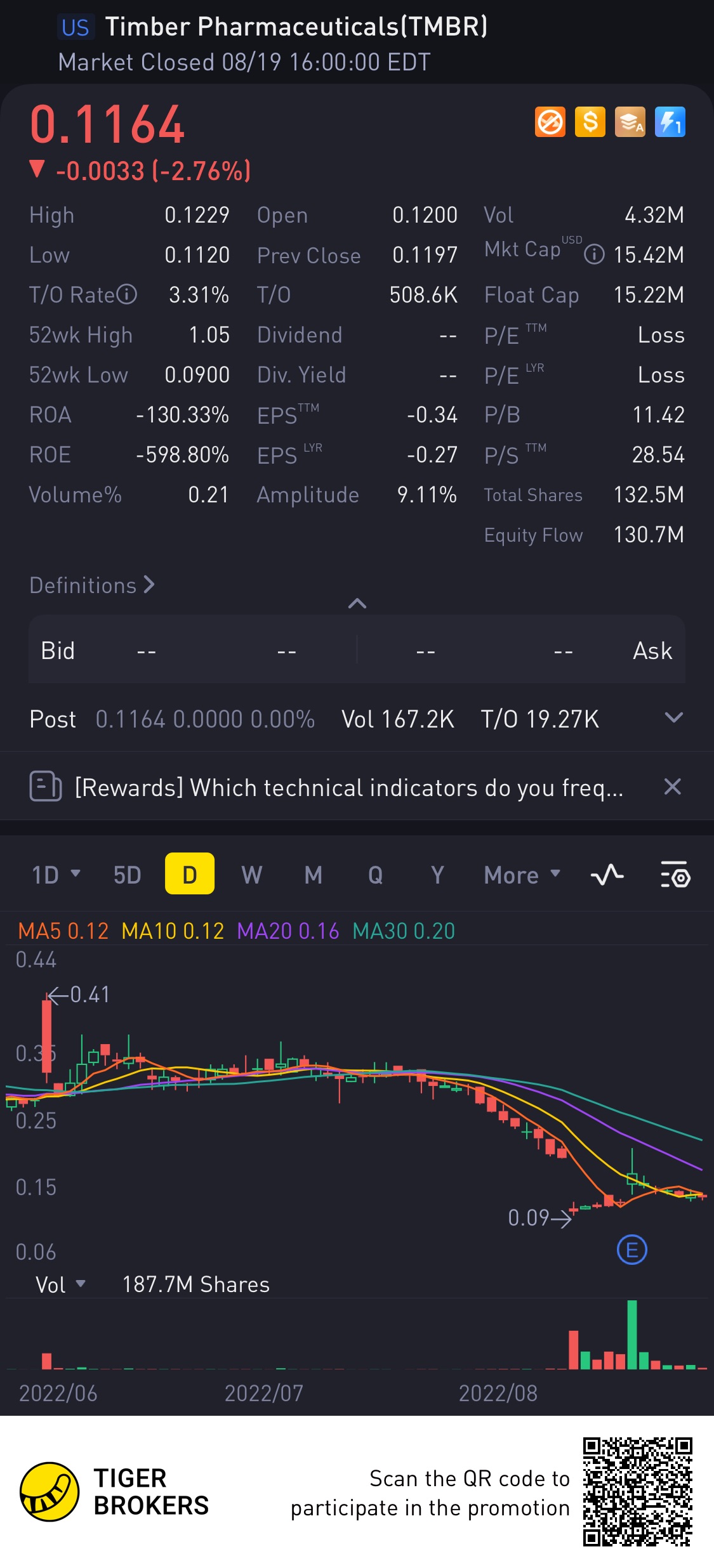The width and height of the screenshot is (714, 1568).
Task: Open the 1D timeframe dropdown
Action: click(56, 875)
